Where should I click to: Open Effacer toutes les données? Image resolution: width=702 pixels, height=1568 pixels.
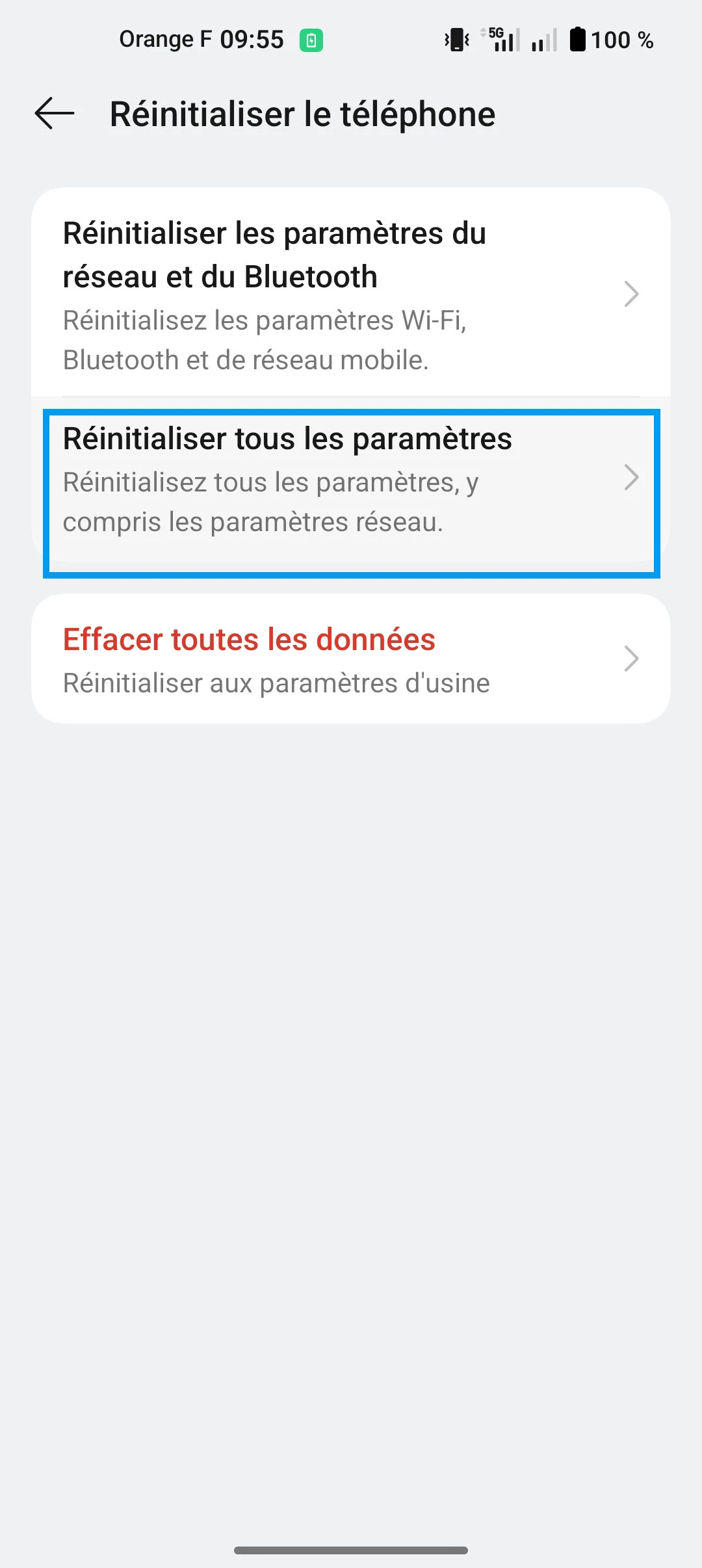click(351, 659)
